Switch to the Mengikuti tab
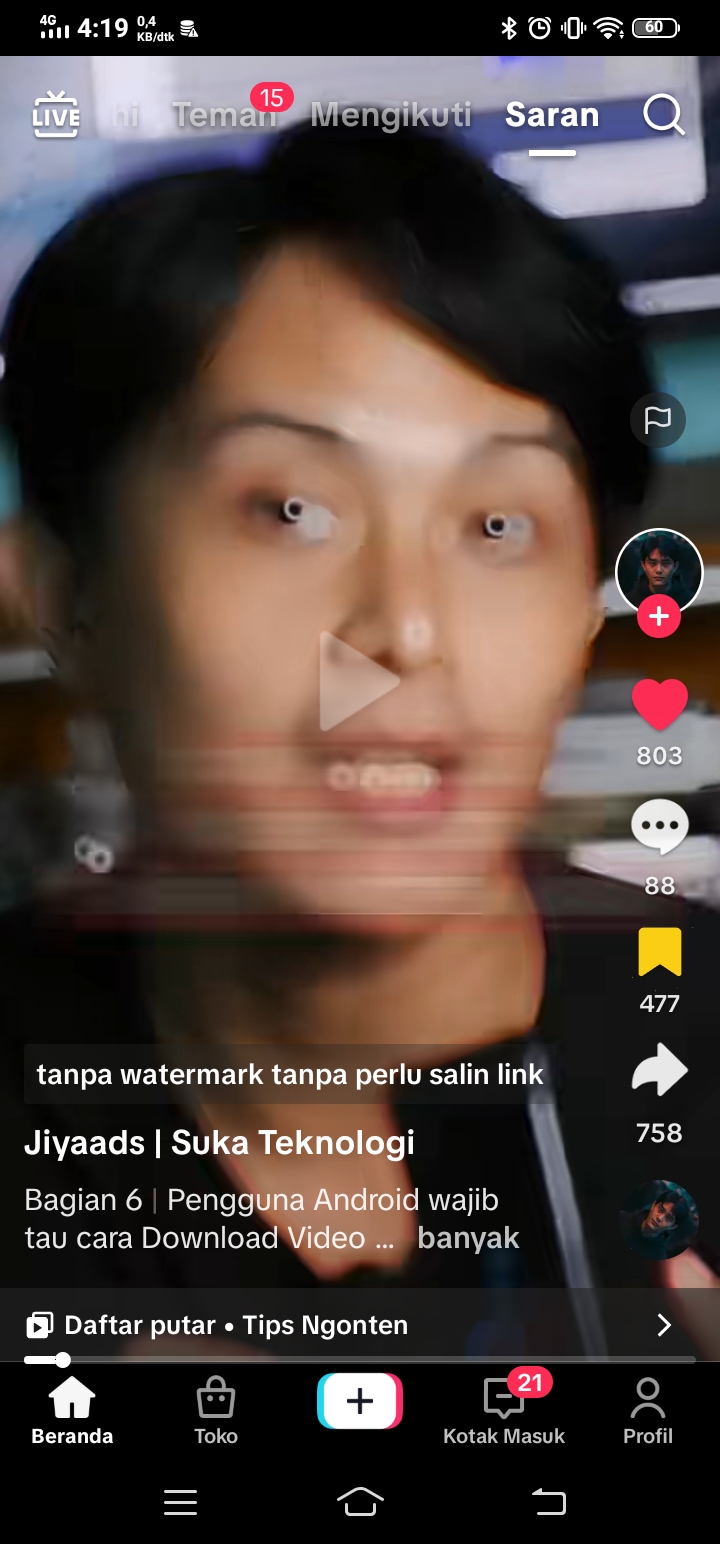Screen dimensions: 720x1544 (391, 115)
